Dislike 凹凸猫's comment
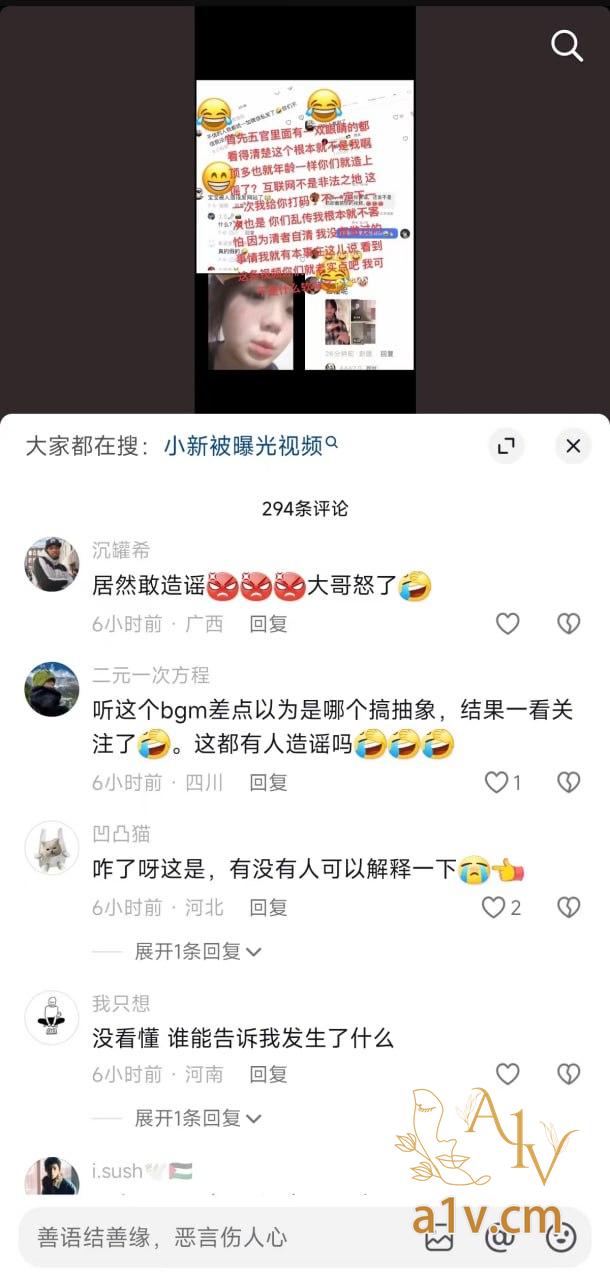The height and width of the screenshot is (1280, 610). [x=568, y=907]
